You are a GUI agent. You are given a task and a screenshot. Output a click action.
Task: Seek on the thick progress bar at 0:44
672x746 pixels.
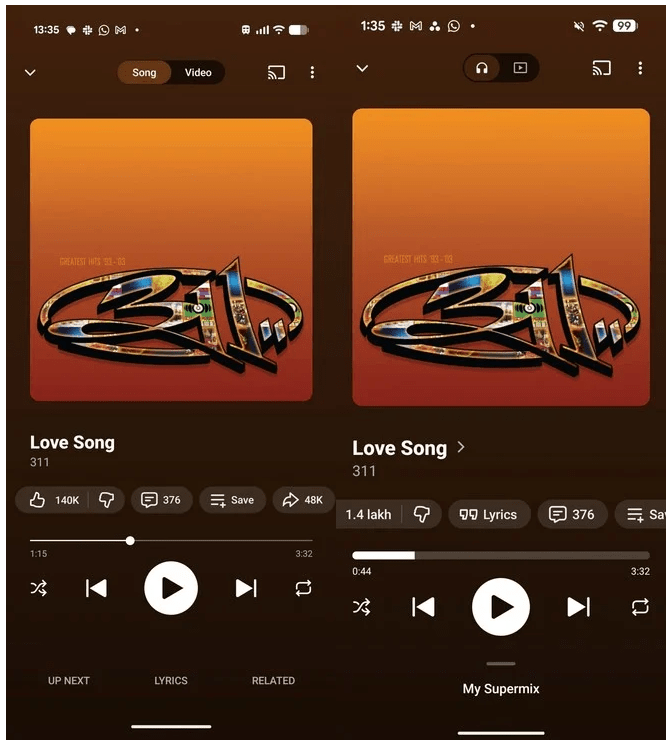[x=414, y=555]
